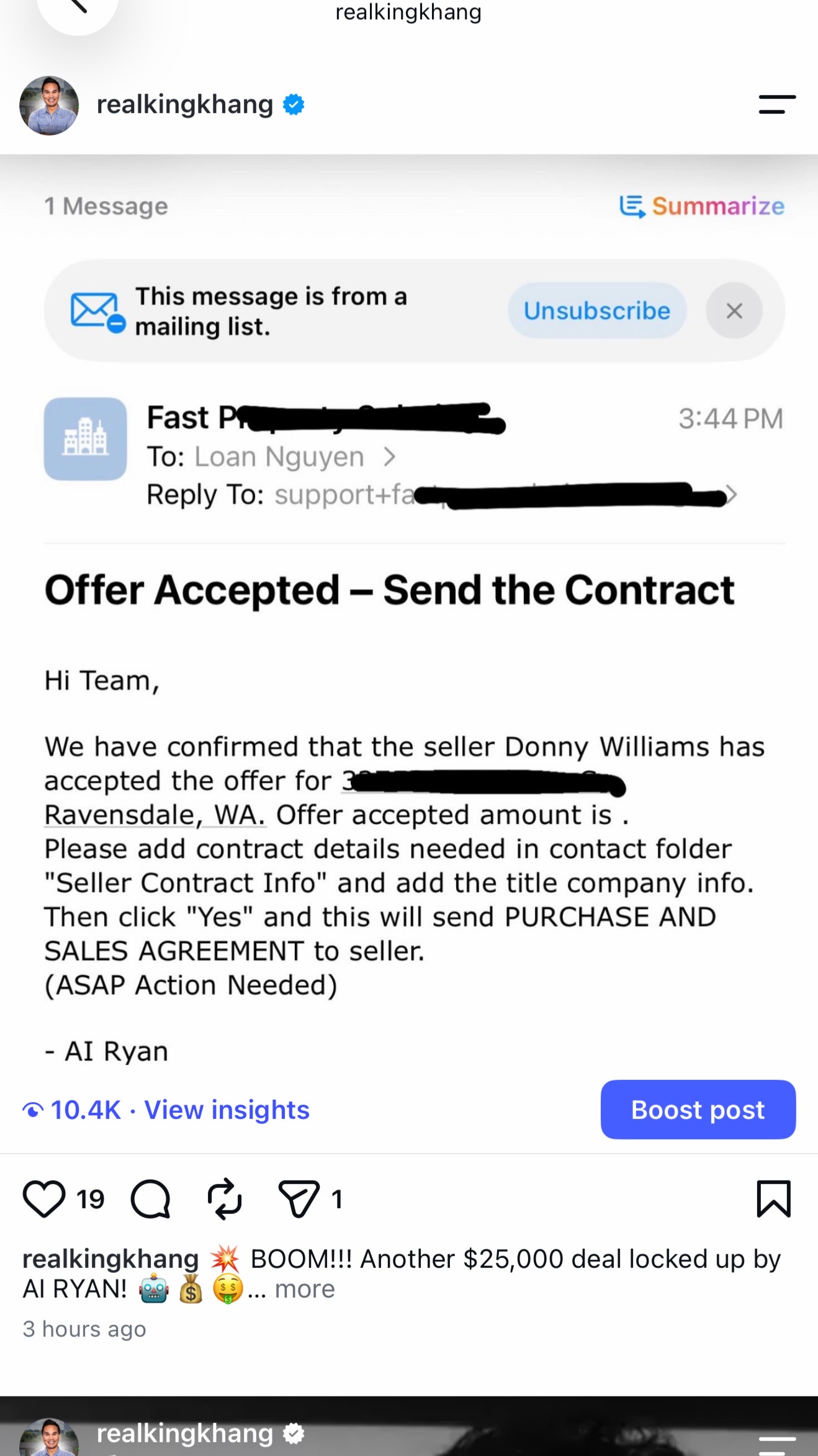
Task: Expand the caption by tapping more
Action: pos(305,1290)
